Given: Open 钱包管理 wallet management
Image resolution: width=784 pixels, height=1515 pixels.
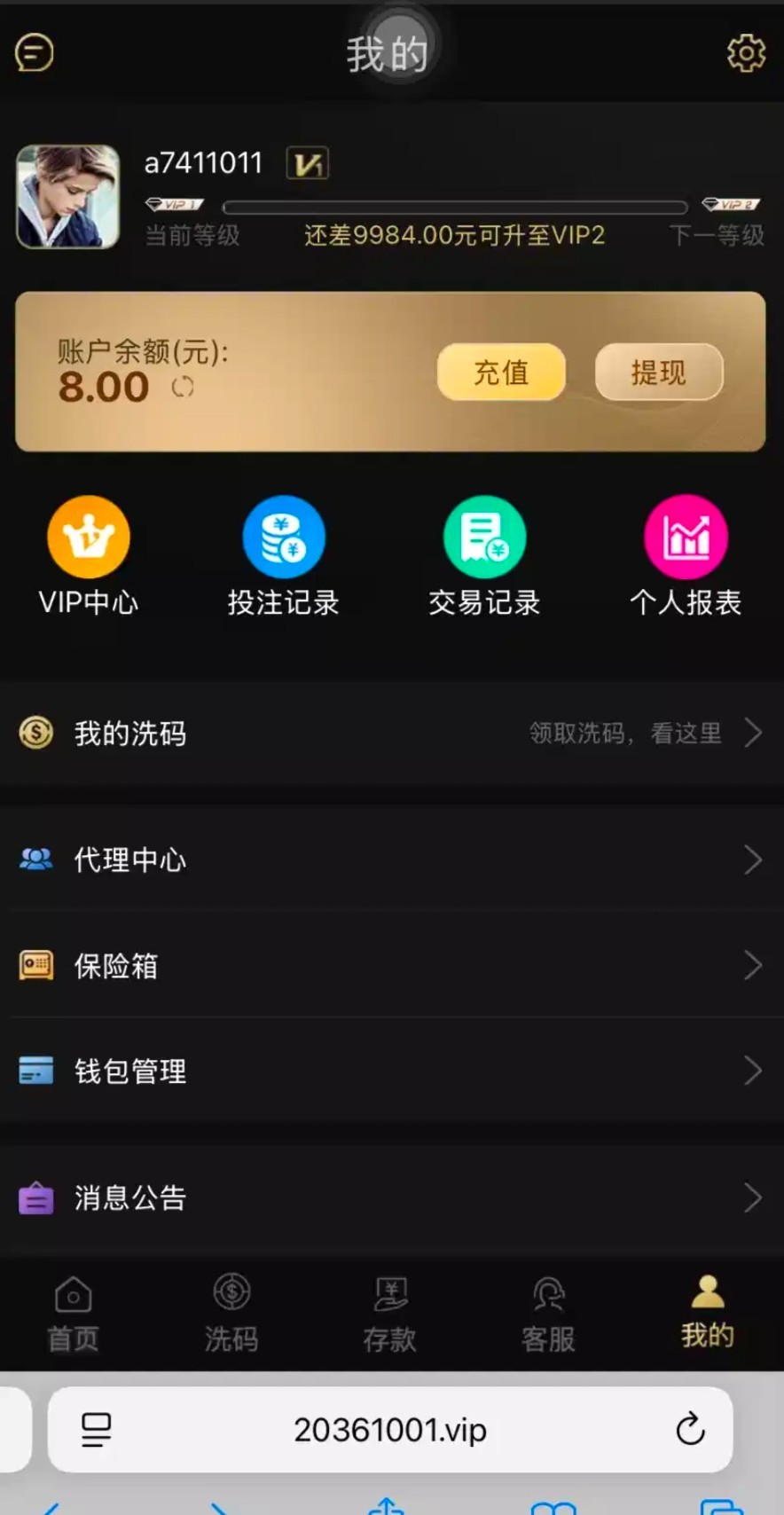Looking at the screenshot, I should [x=390, y=1071].
